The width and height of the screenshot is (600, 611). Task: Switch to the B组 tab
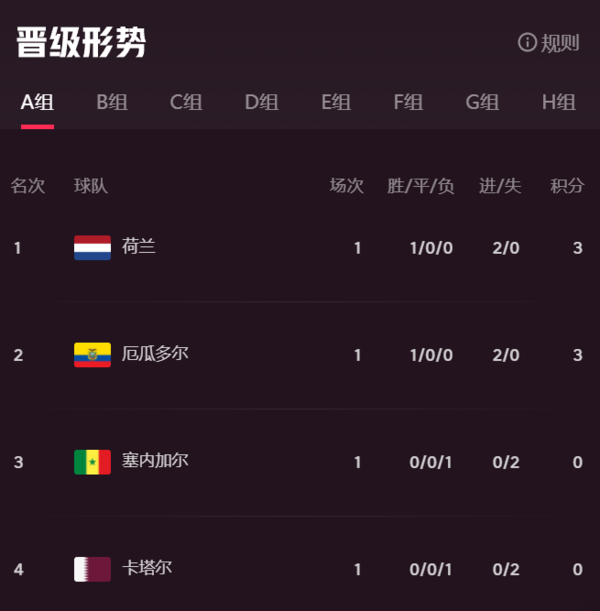(112, 102)
